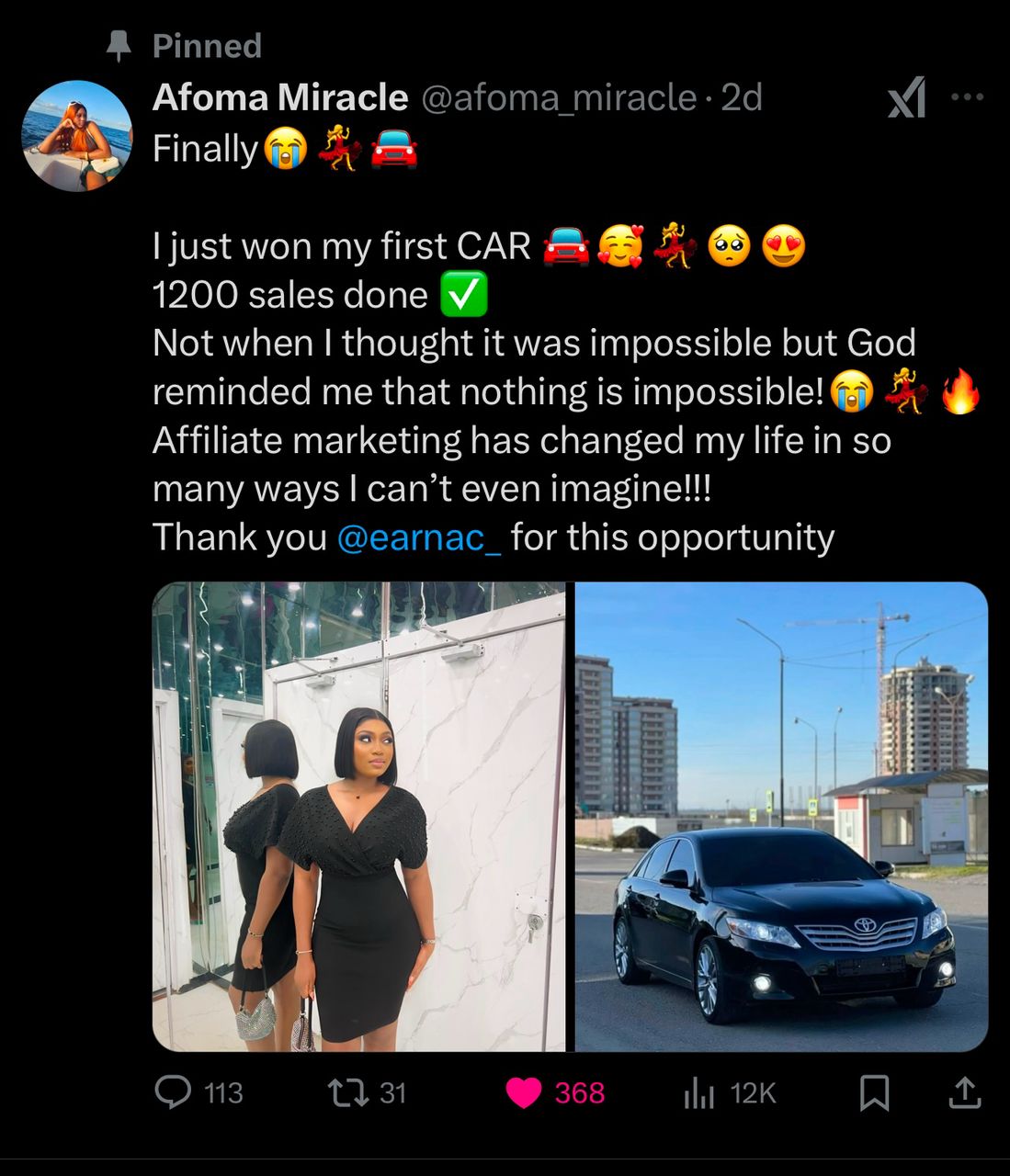Repost Afoma Miracle's post

[x=348, y=1092]
